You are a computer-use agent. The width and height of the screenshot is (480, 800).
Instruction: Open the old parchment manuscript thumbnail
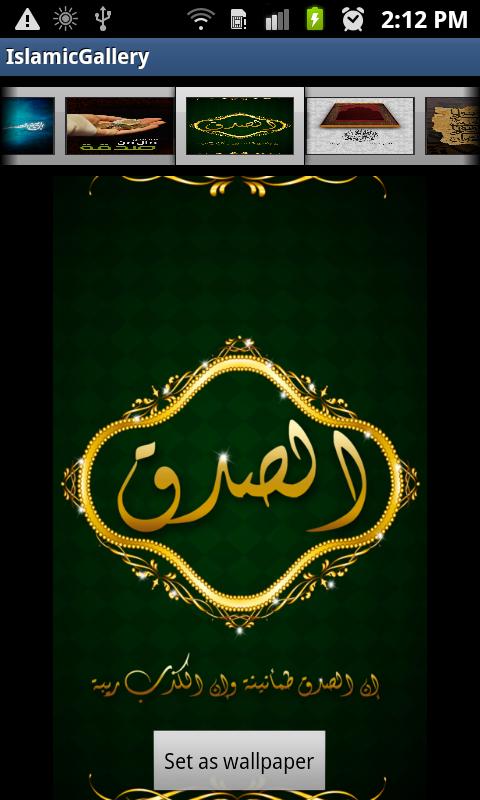(x=452, y=126)
